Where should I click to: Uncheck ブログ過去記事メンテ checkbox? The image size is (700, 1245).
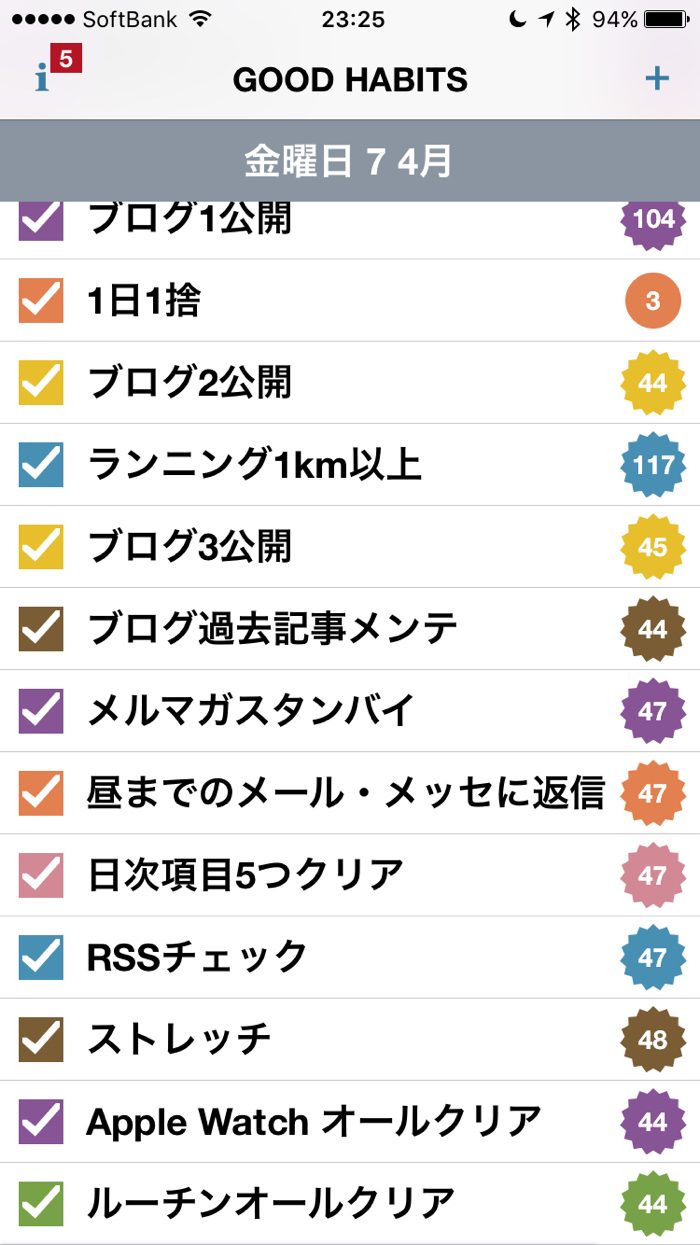[41, 629]
